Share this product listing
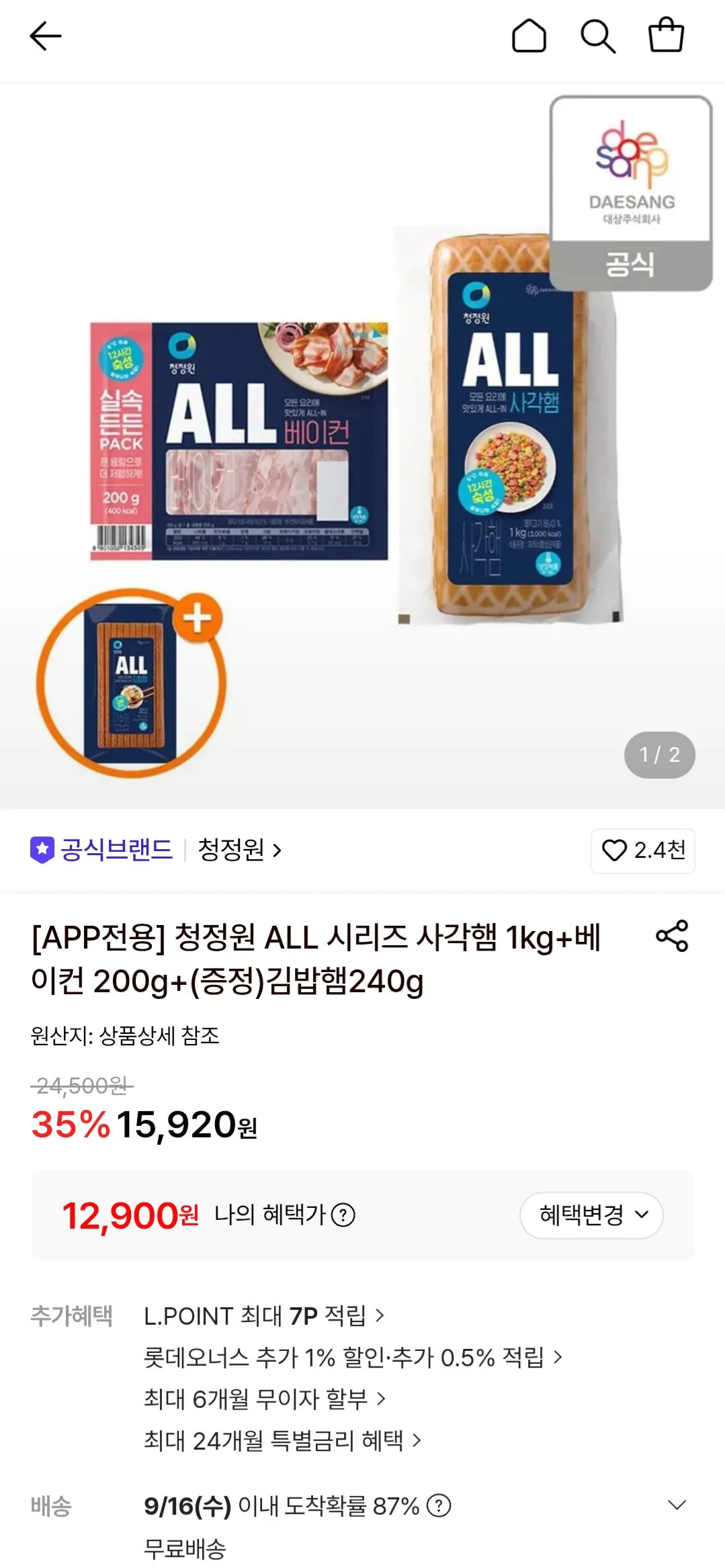725x1568 pixels. 672,936
